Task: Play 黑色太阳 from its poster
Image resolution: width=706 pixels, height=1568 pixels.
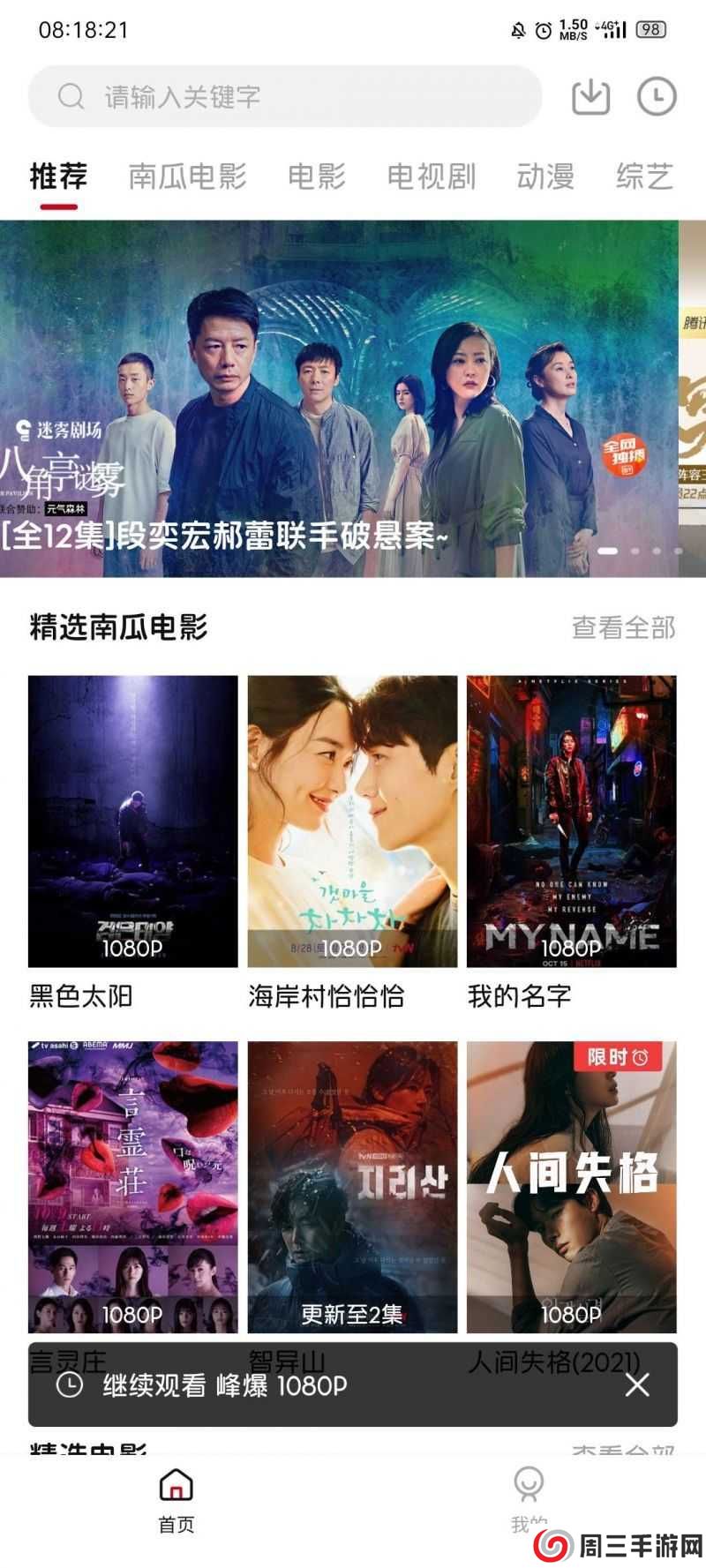Action: [x=133, y=821]
